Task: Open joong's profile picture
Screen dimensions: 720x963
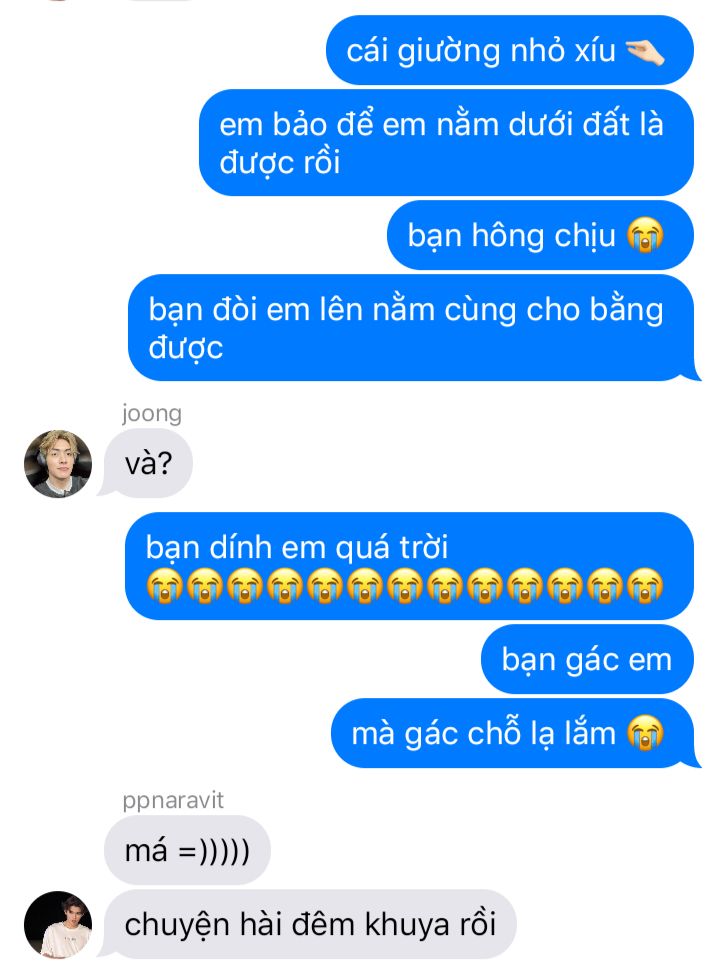Action: coord(58,464)
